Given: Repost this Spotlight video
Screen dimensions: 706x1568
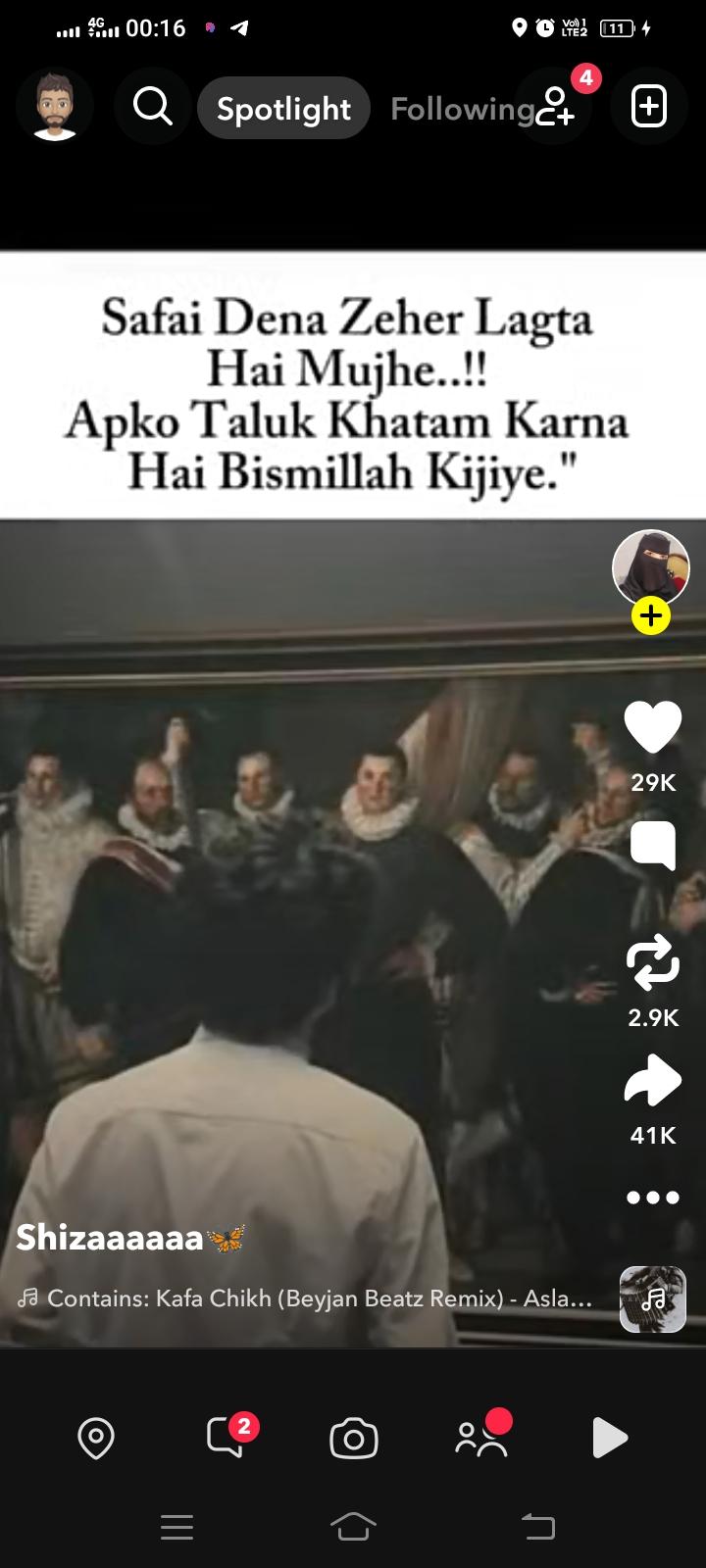Looking at the screenshot, I should (x=652, y=960).
